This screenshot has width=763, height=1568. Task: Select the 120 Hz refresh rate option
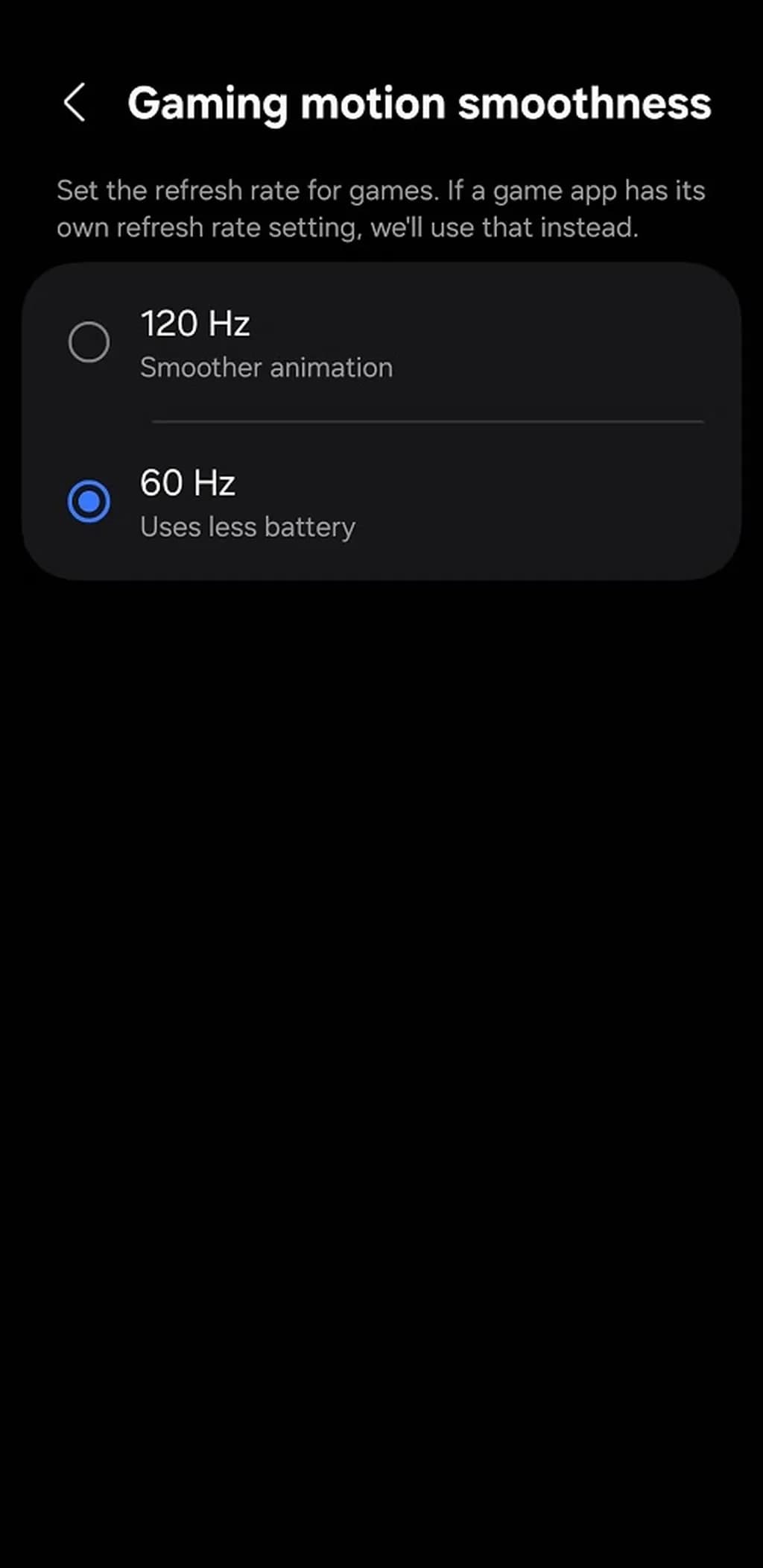pos(89,342)
